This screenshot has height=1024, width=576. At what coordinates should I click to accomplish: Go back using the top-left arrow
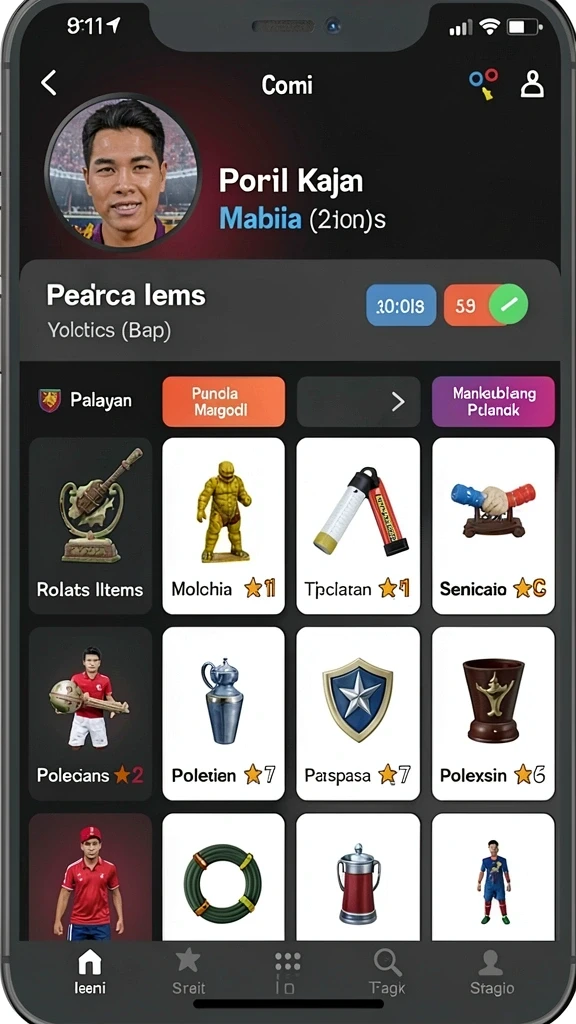49,83
